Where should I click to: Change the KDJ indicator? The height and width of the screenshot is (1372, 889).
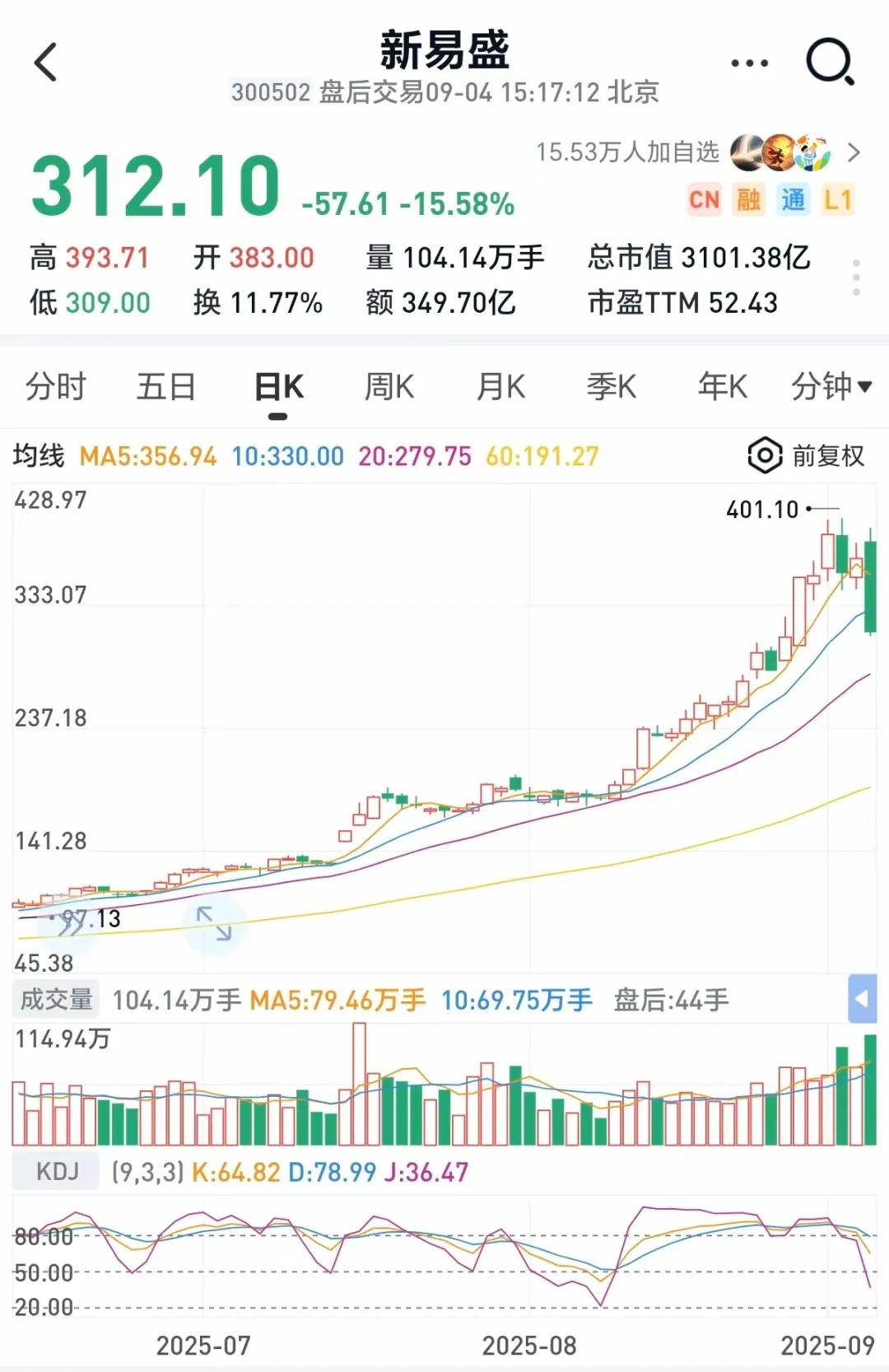pyautogui.click(x=57, y=1171)
